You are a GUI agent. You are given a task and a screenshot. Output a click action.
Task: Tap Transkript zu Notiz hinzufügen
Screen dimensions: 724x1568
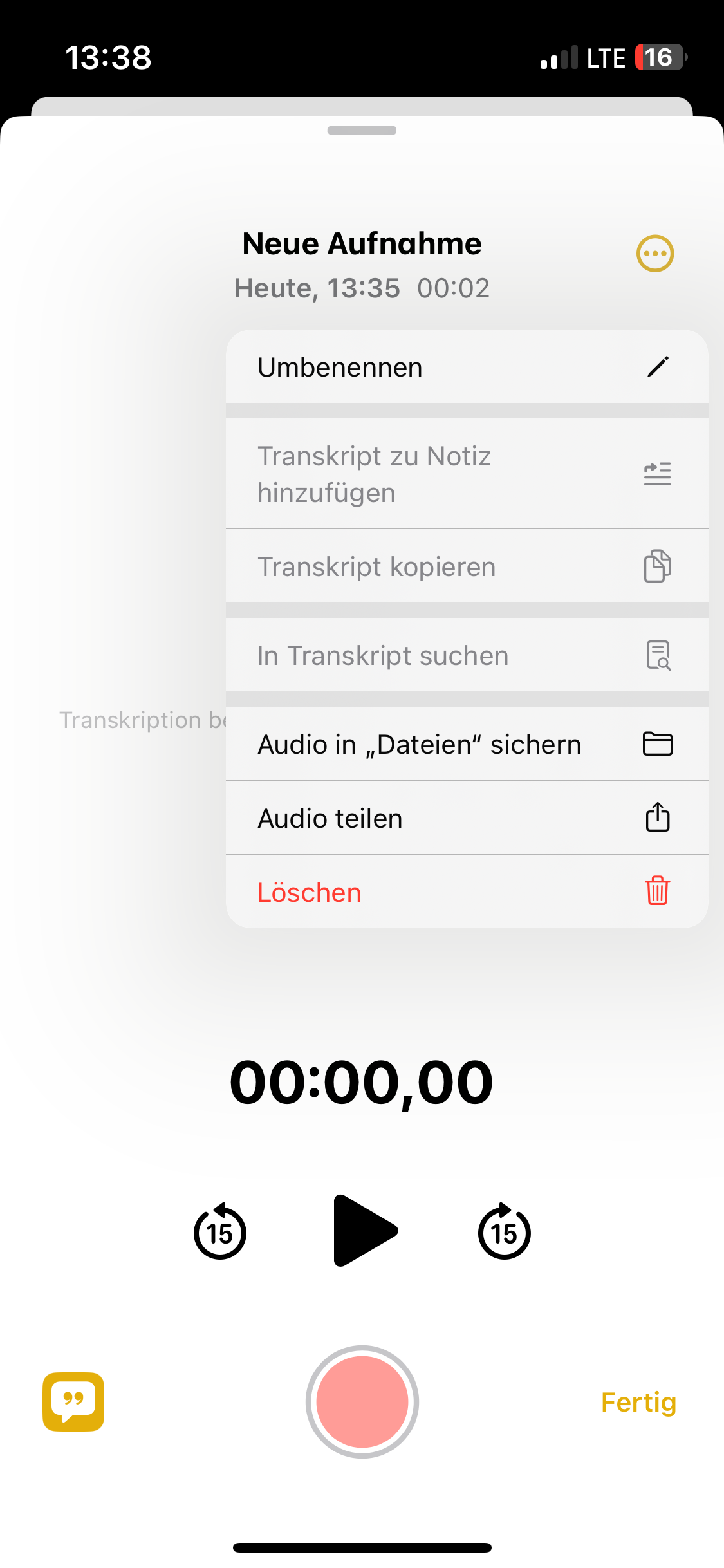pos(467,474)
